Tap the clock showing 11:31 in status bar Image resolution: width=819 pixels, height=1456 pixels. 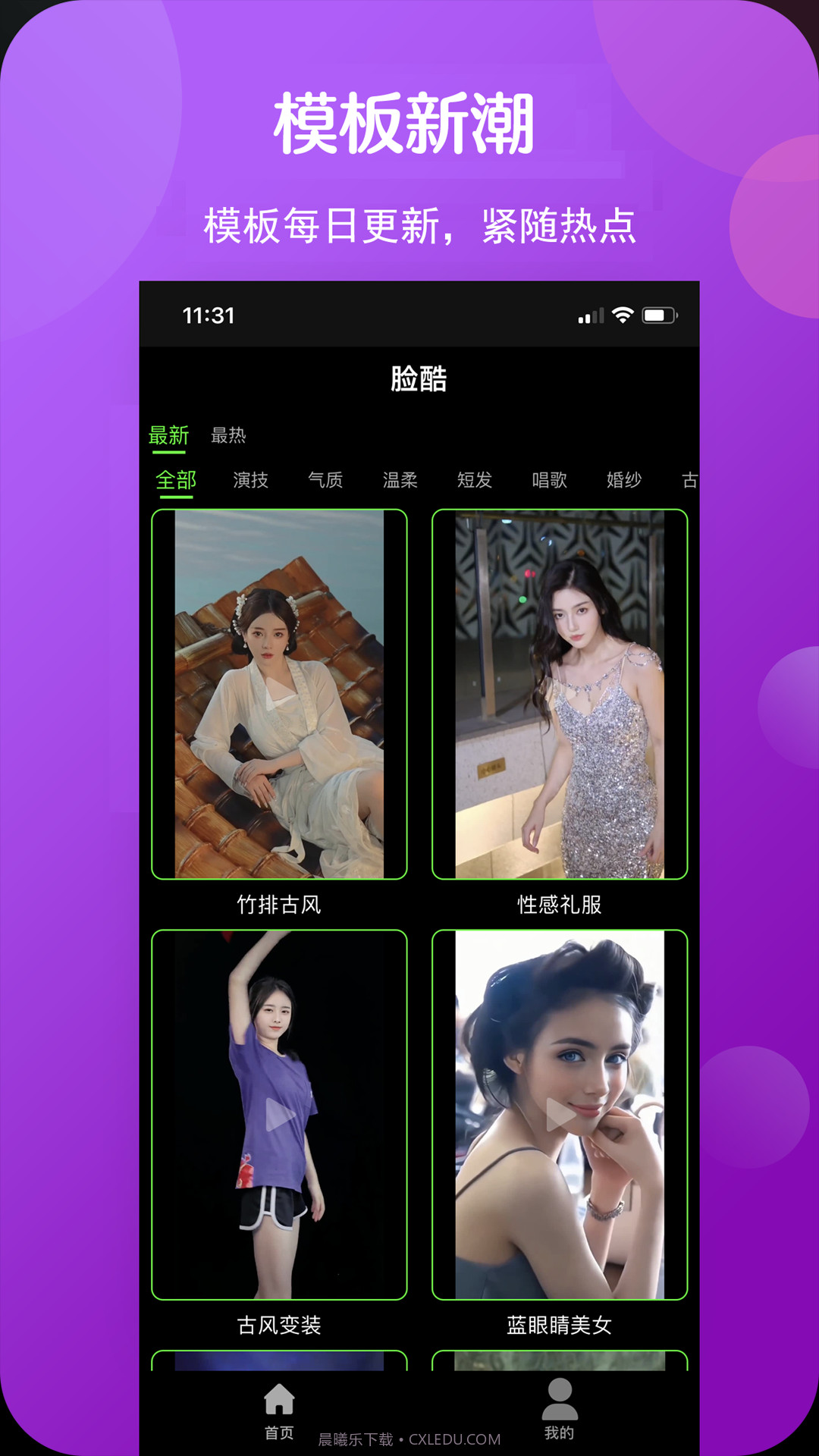click(207, 313)
